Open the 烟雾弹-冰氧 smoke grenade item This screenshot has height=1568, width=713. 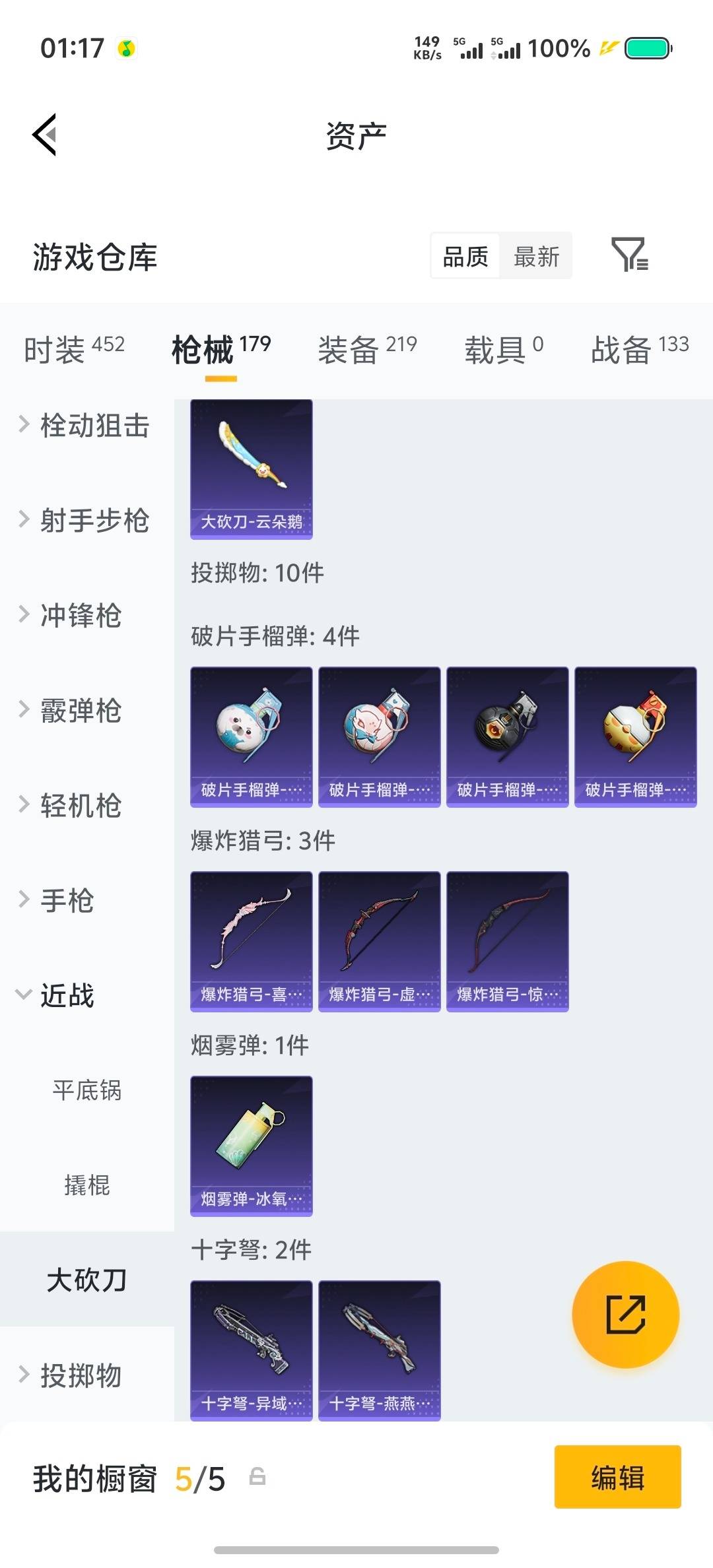251,1146
